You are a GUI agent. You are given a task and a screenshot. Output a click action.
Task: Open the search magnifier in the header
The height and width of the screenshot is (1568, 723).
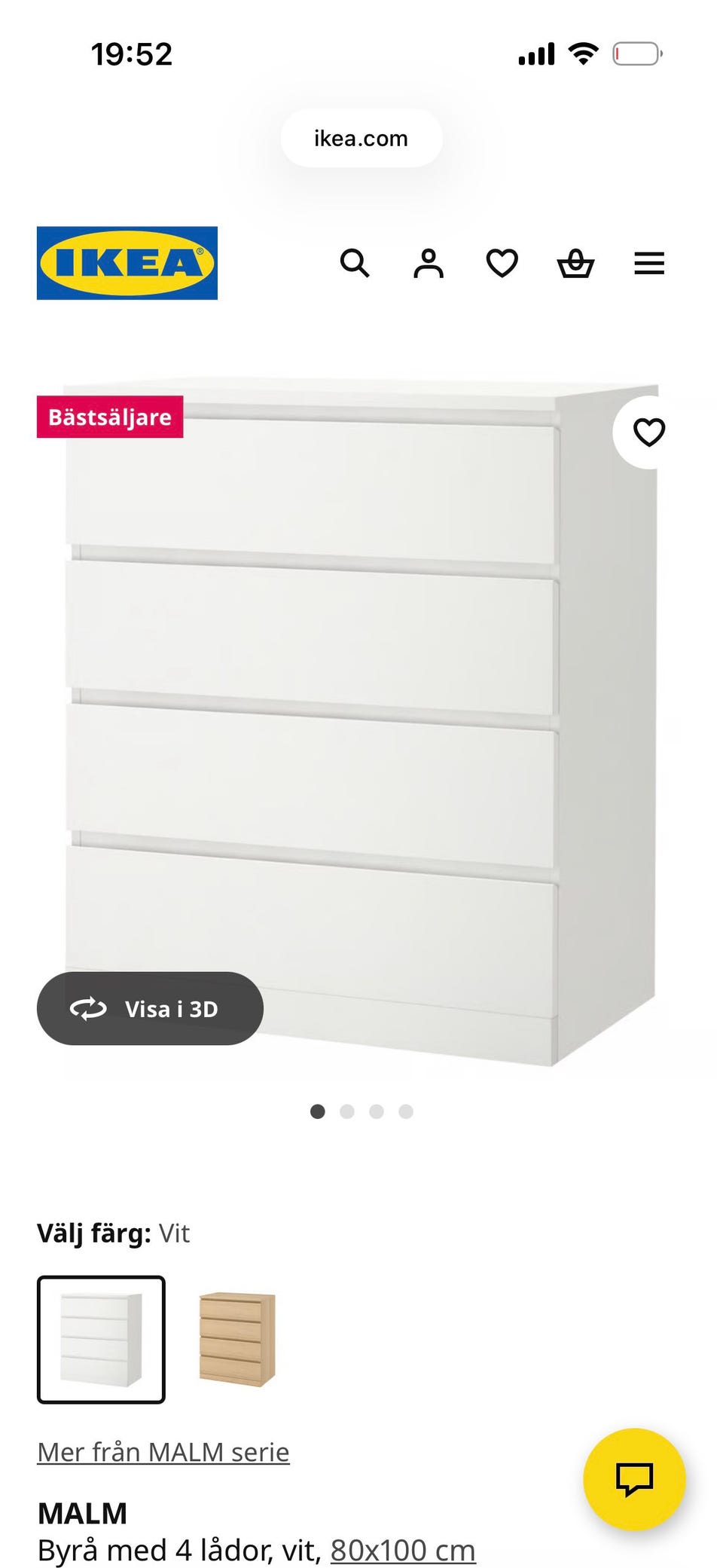354,264
